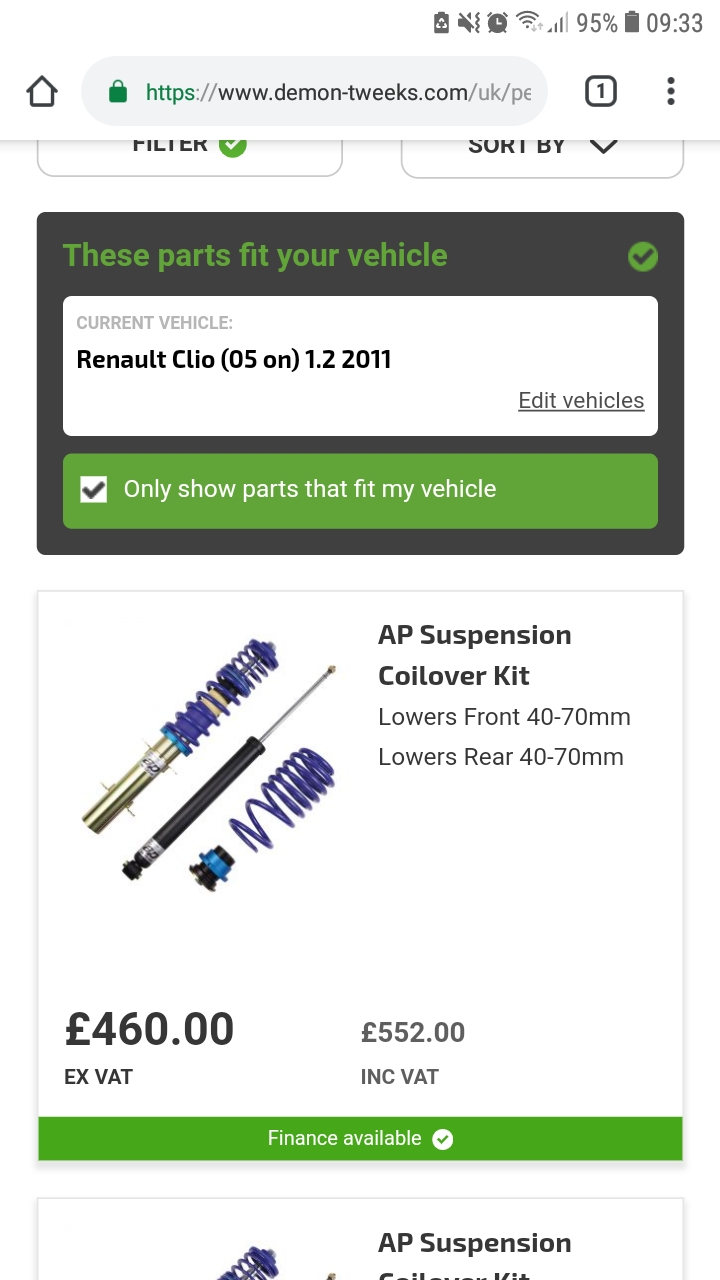Viewport: 720px width, 1280px height.
Task: Uncheck Only show parts that fit my vehicle
Action: click(x=94, y=489)
